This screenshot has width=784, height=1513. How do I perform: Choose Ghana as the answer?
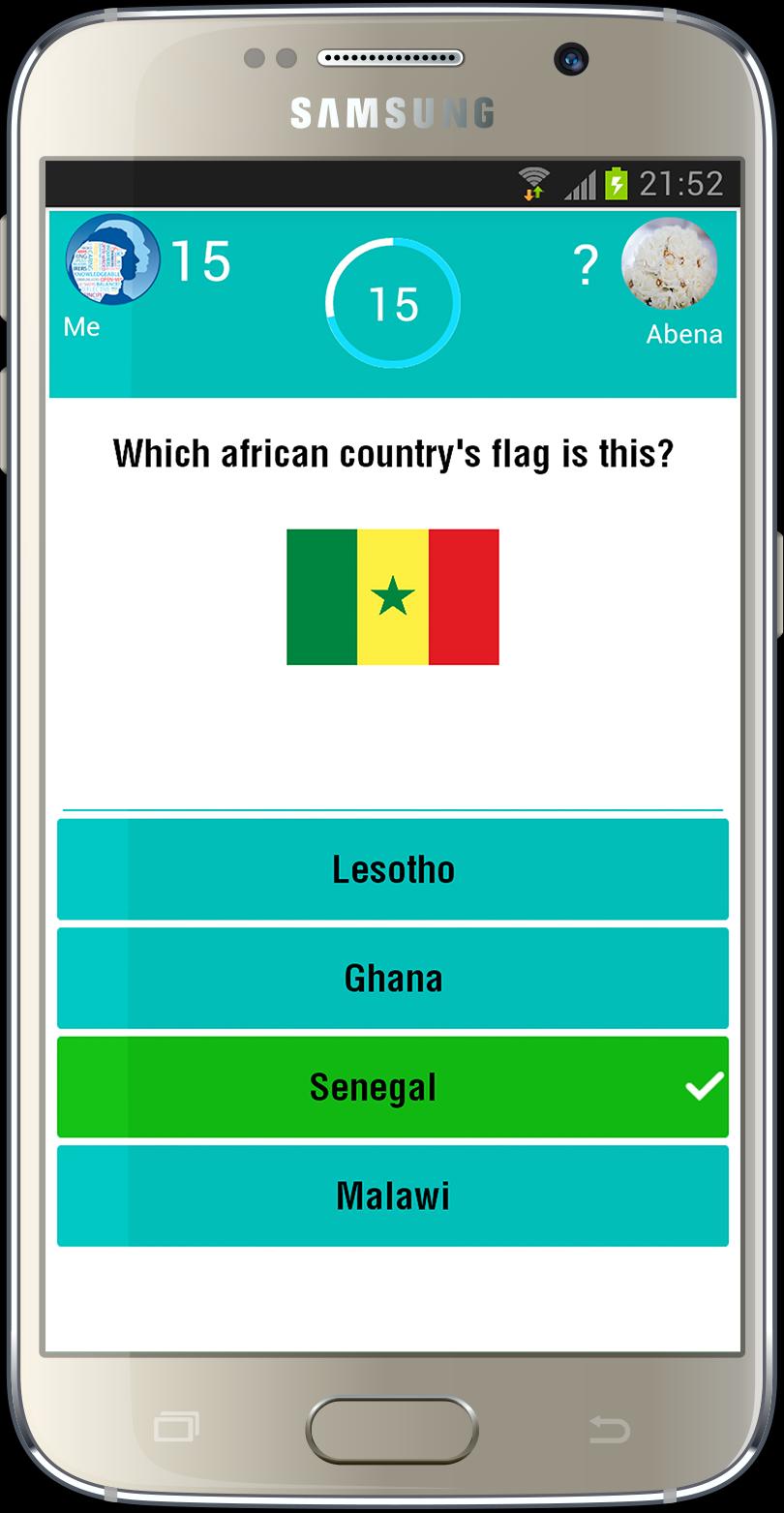click(x=392, y=978)
